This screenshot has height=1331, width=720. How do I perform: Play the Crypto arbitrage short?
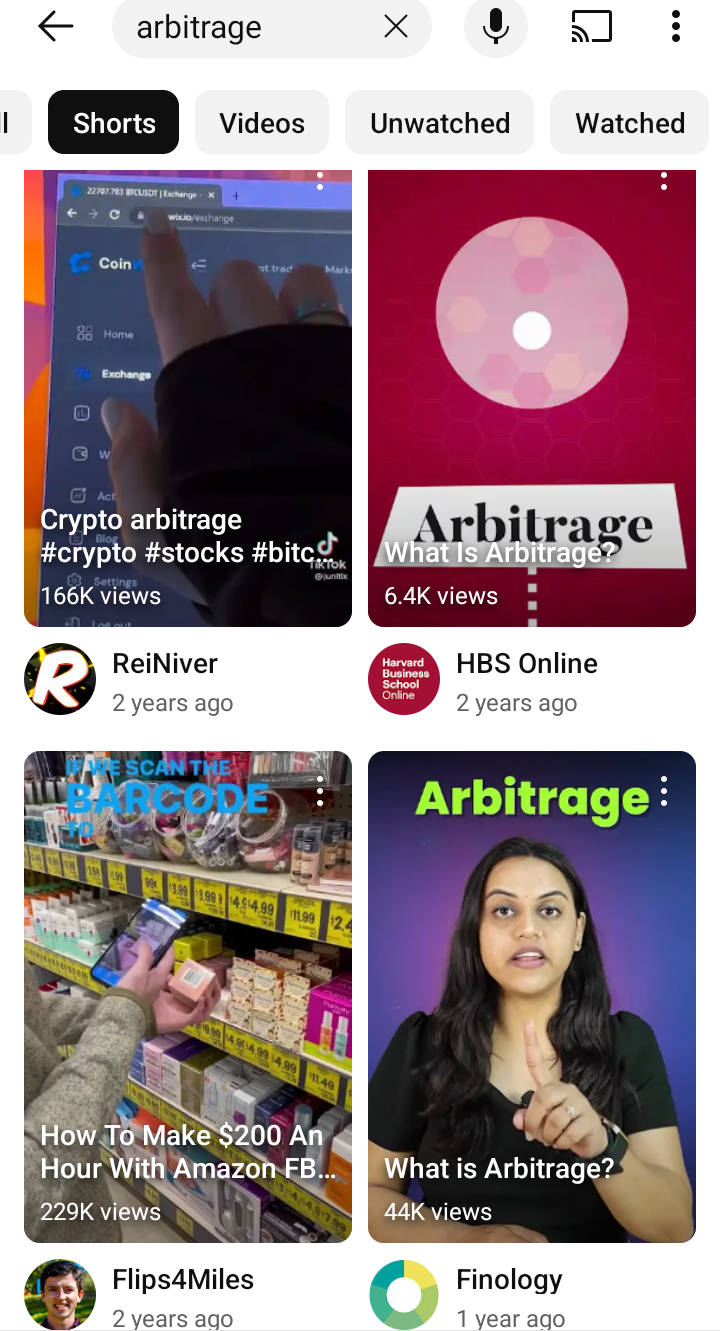pos(188,398)
